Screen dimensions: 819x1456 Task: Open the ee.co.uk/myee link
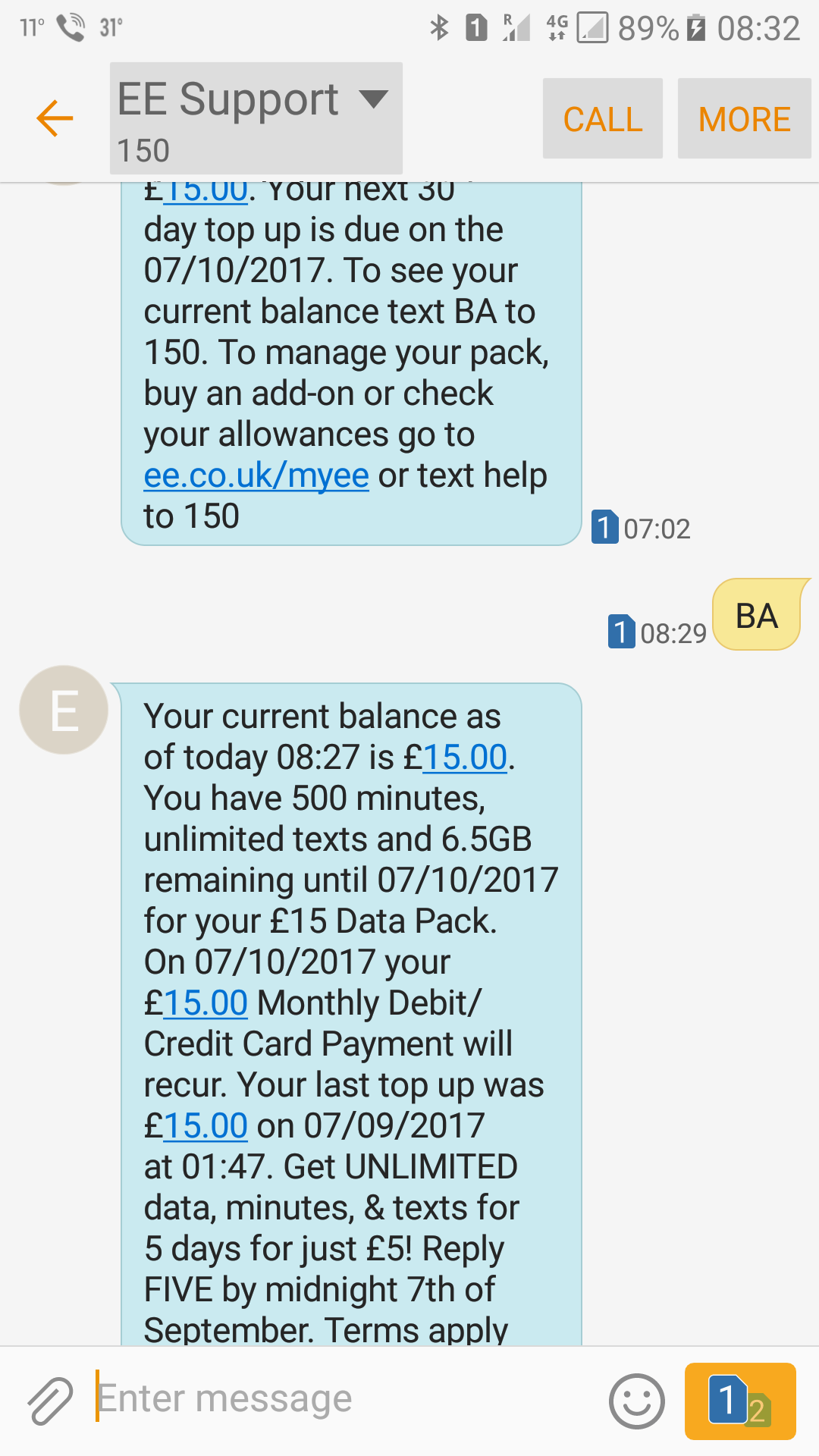(256, 476)
